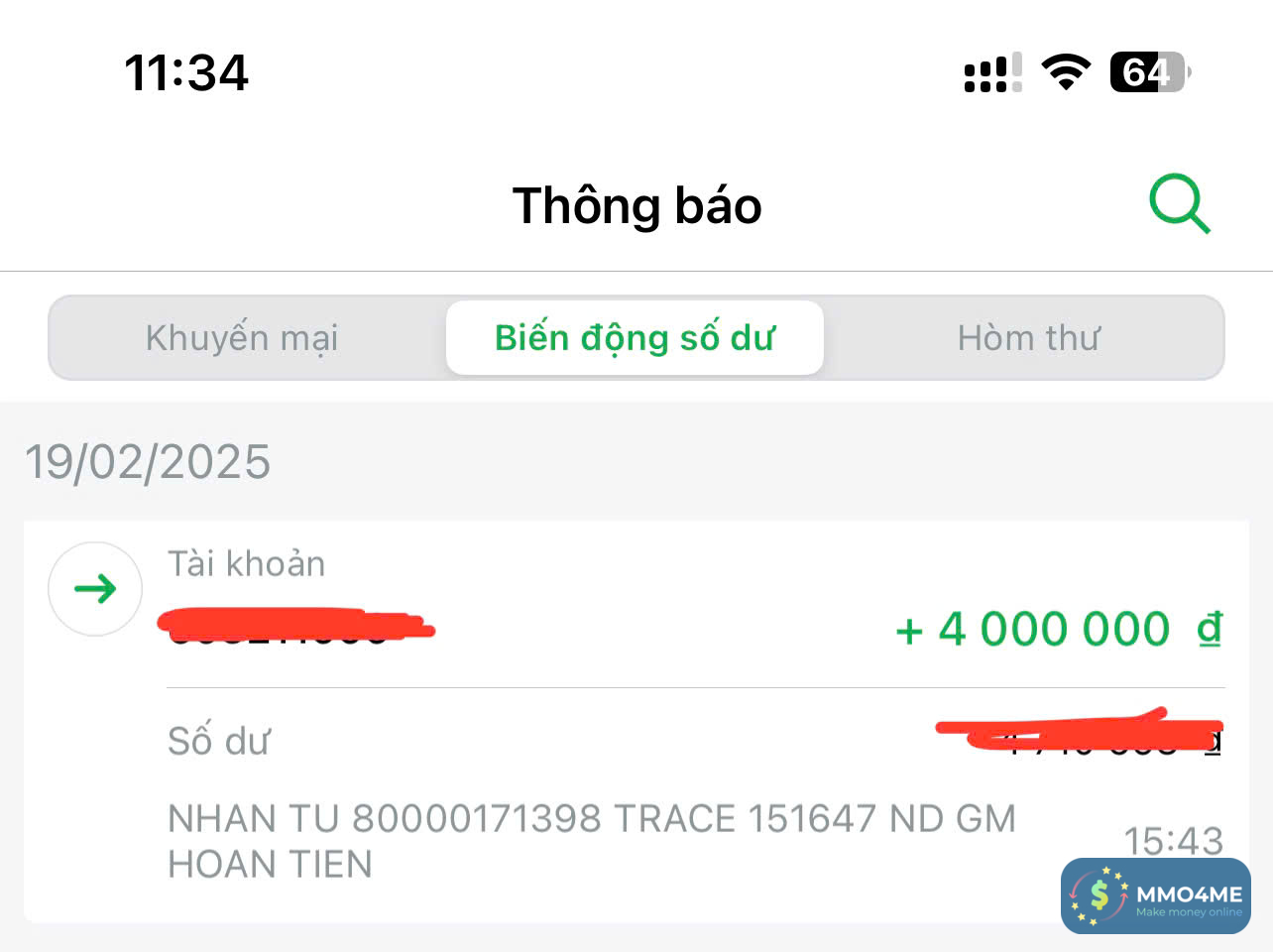
Task: Select the Biến động số dư tab
Action: point(635,338)
